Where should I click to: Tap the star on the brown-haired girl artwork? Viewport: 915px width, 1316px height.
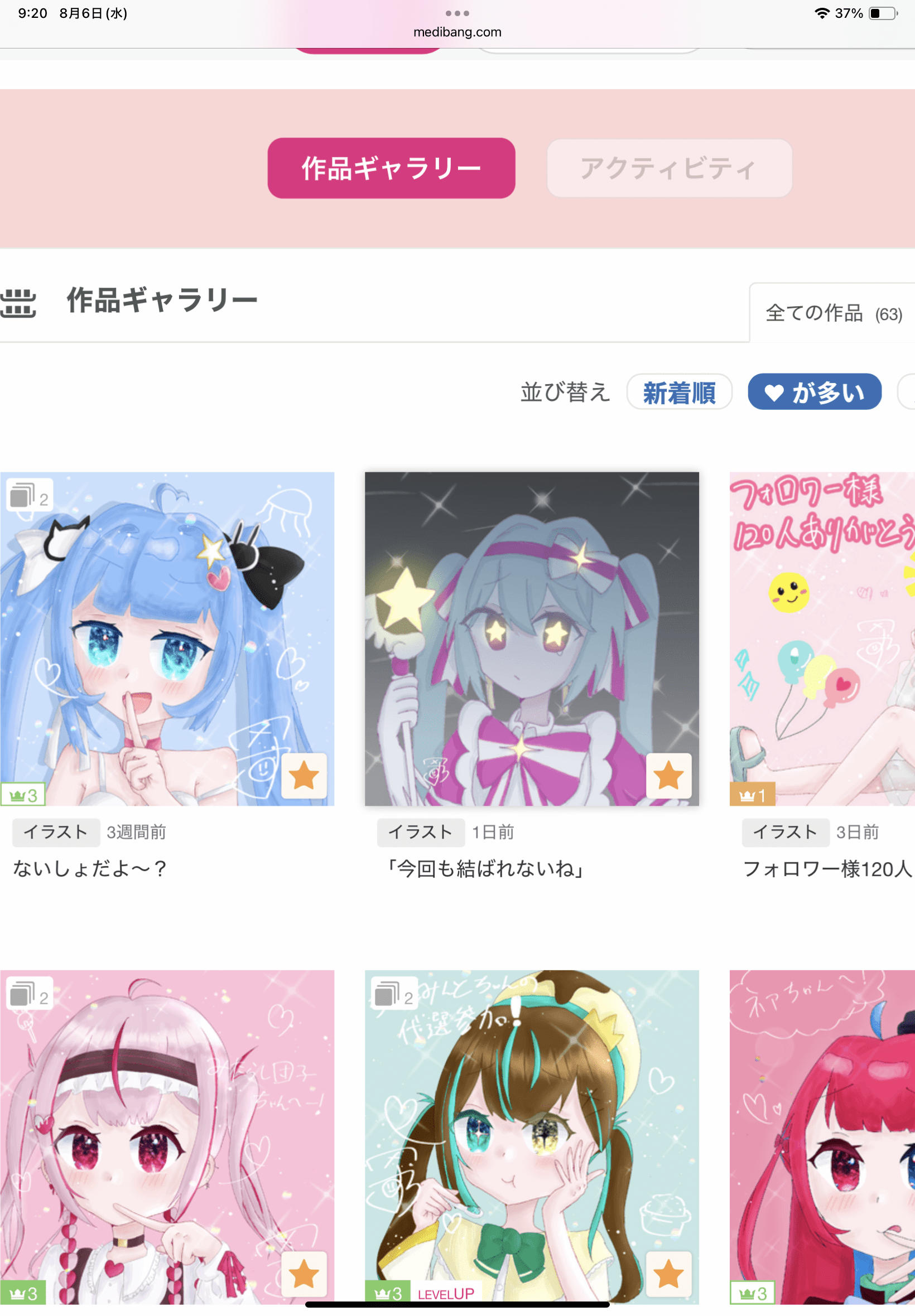pos(668,1274)
